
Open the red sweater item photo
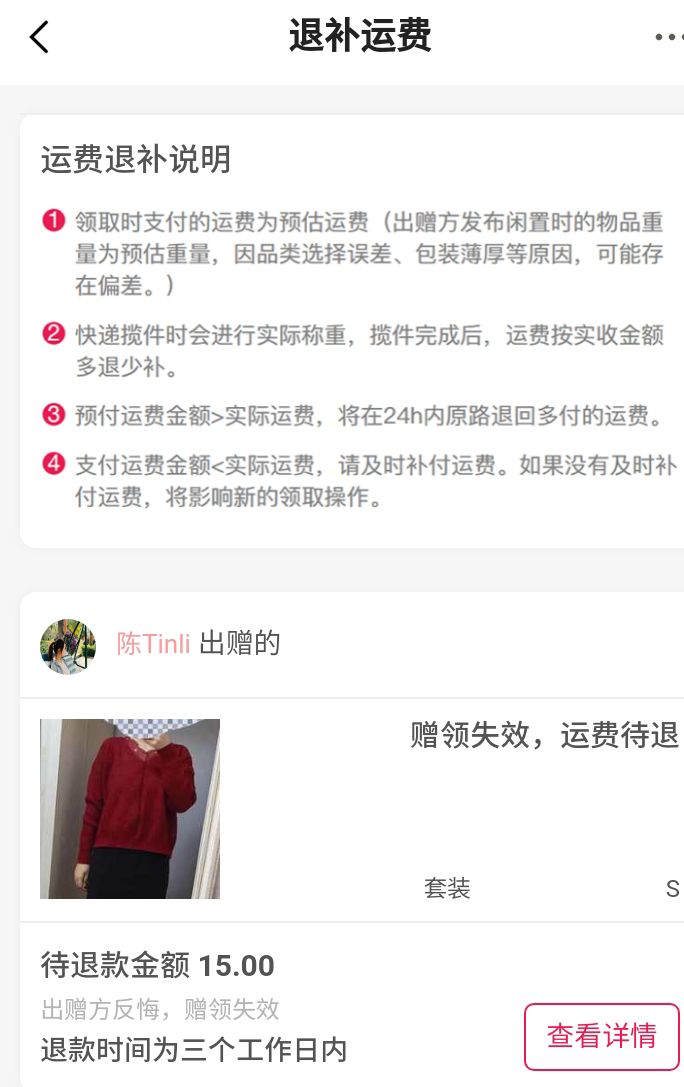(x=130, y=808)
